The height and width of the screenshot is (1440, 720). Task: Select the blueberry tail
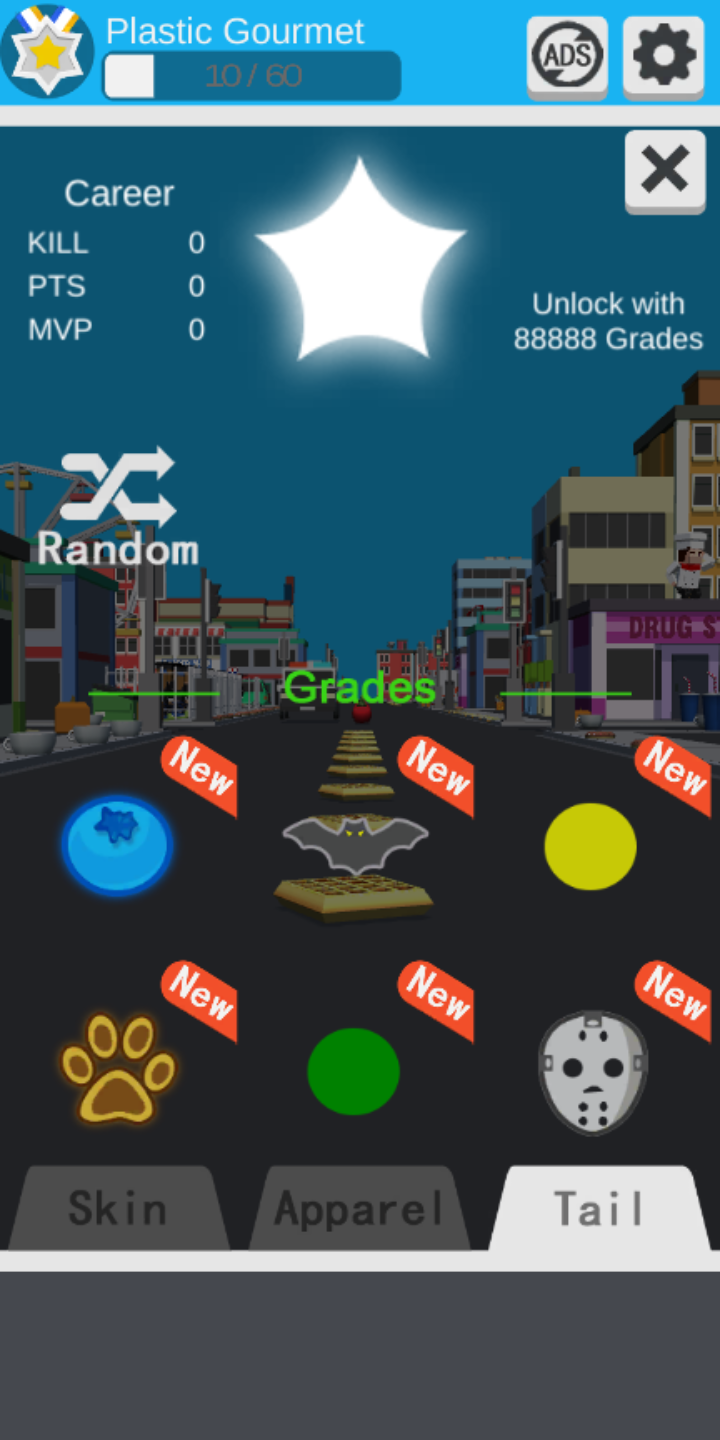(117, 845)
